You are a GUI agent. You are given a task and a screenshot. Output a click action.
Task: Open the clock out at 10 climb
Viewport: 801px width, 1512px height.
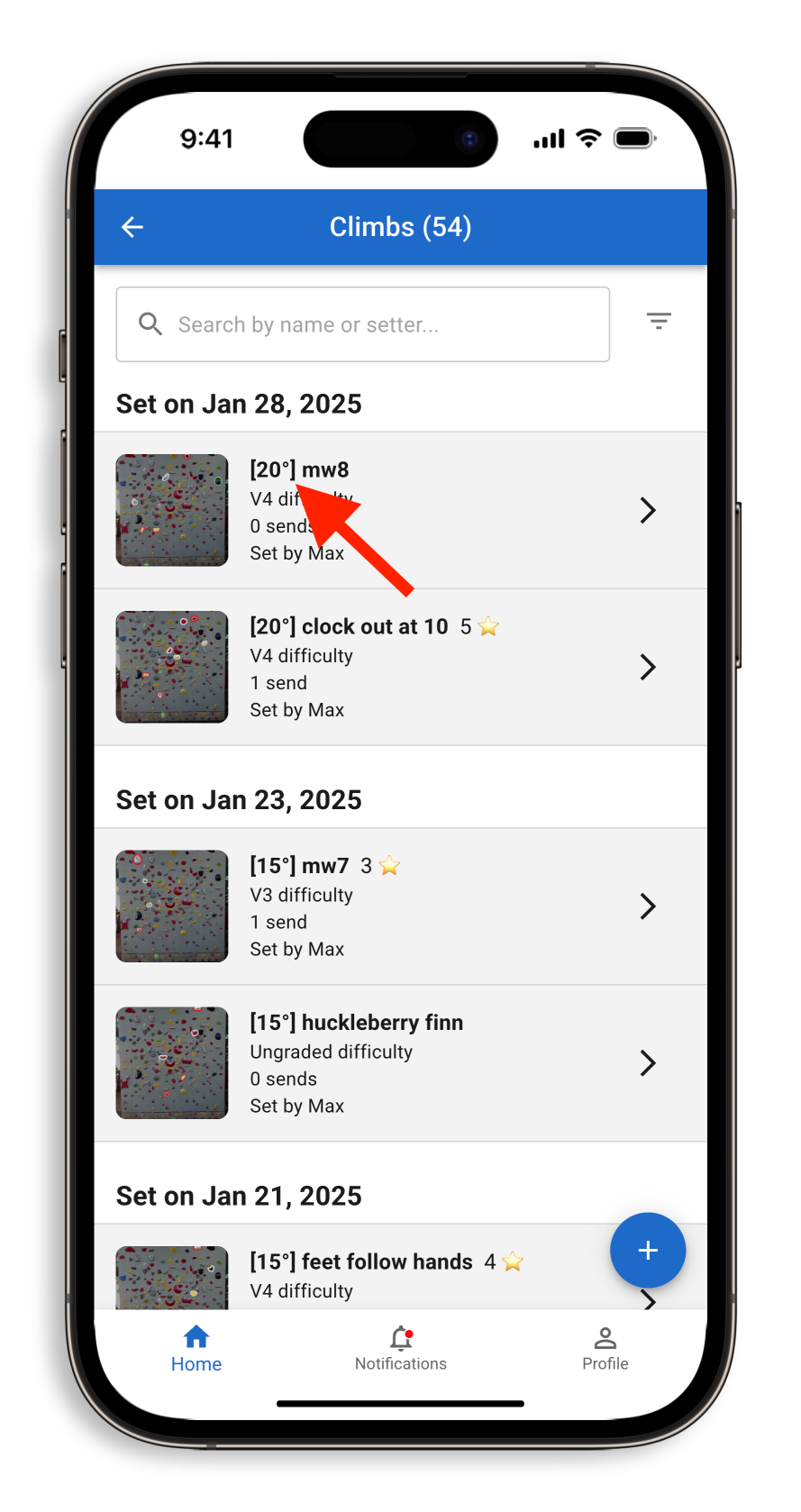pyautogui.click(x=400, y=667)
